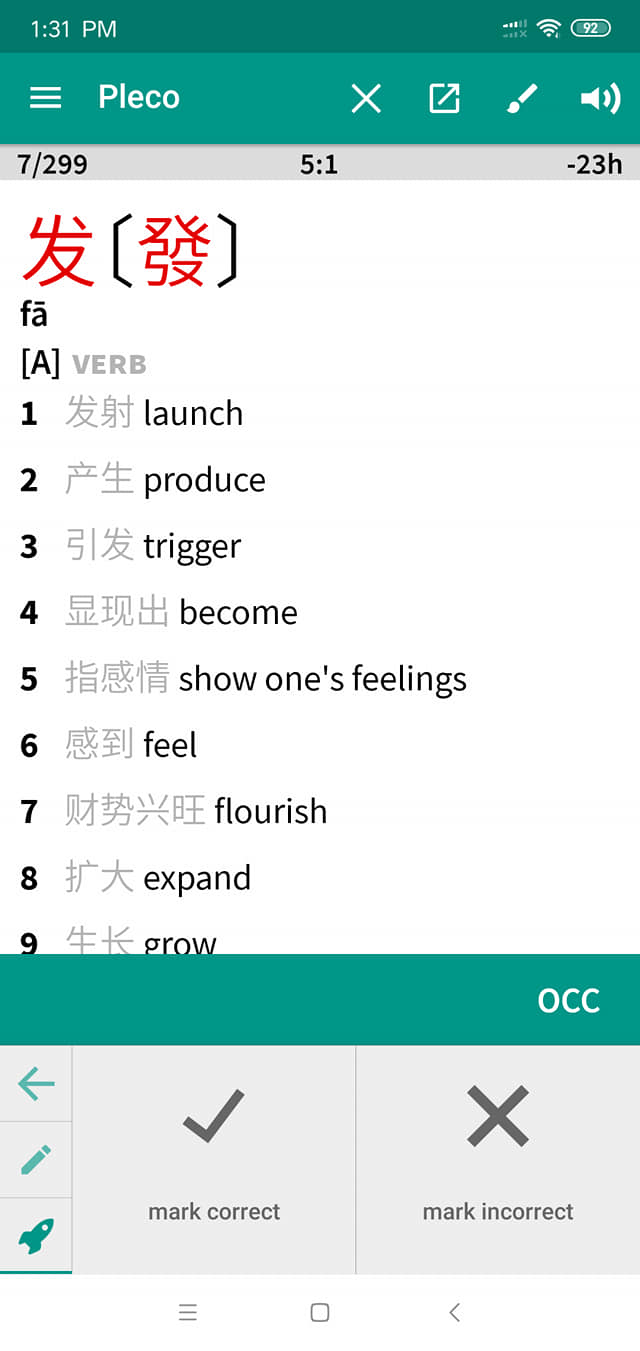Tap the system back button
This screenshot has height=1351, width=640.
pos(454,1312)
